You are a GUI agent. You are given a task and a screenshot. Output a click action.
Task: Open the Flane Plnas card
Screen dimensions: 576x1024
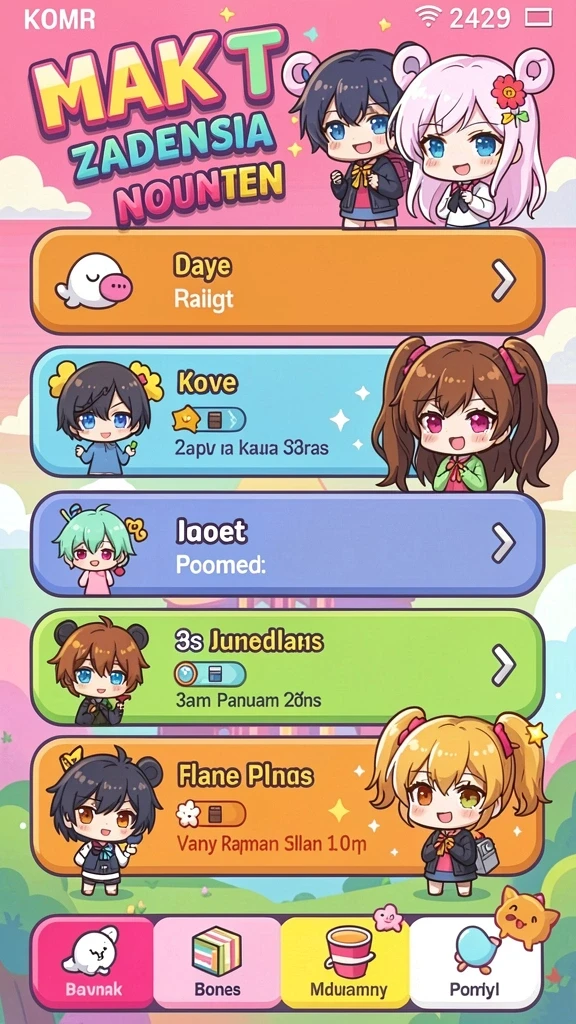(x=287, y=807)
